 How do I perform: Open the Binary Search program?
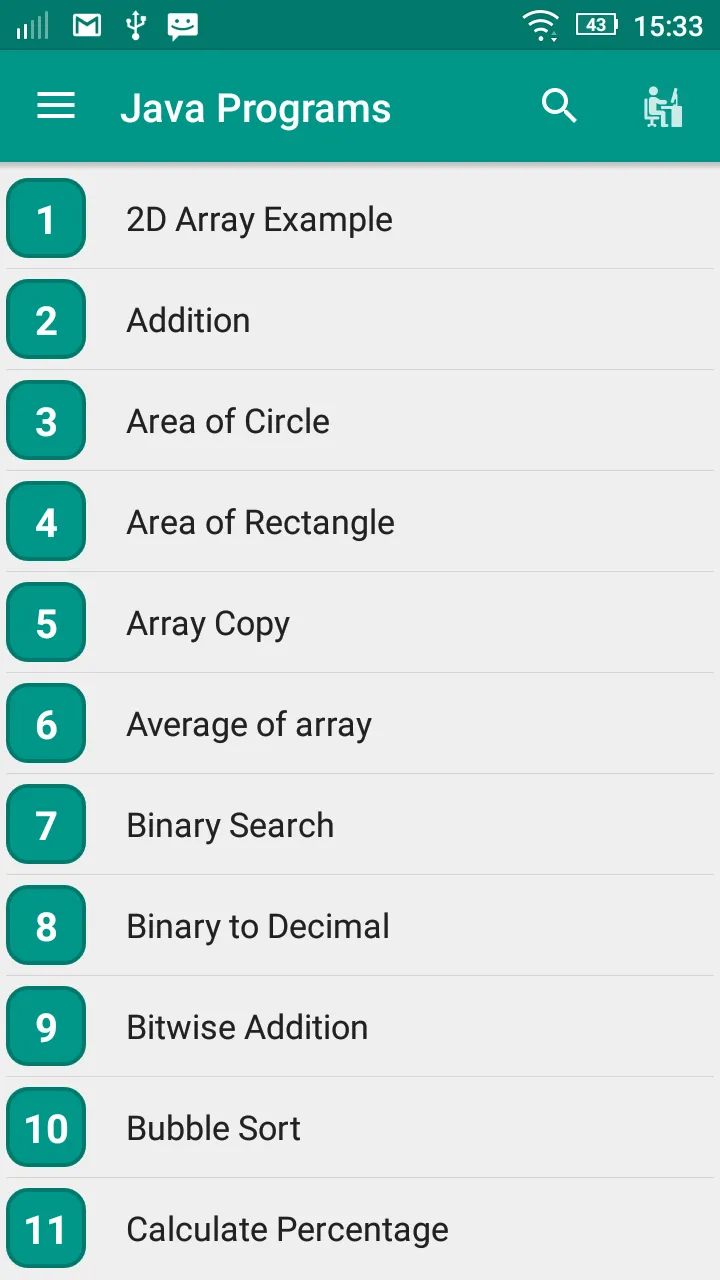360,825
